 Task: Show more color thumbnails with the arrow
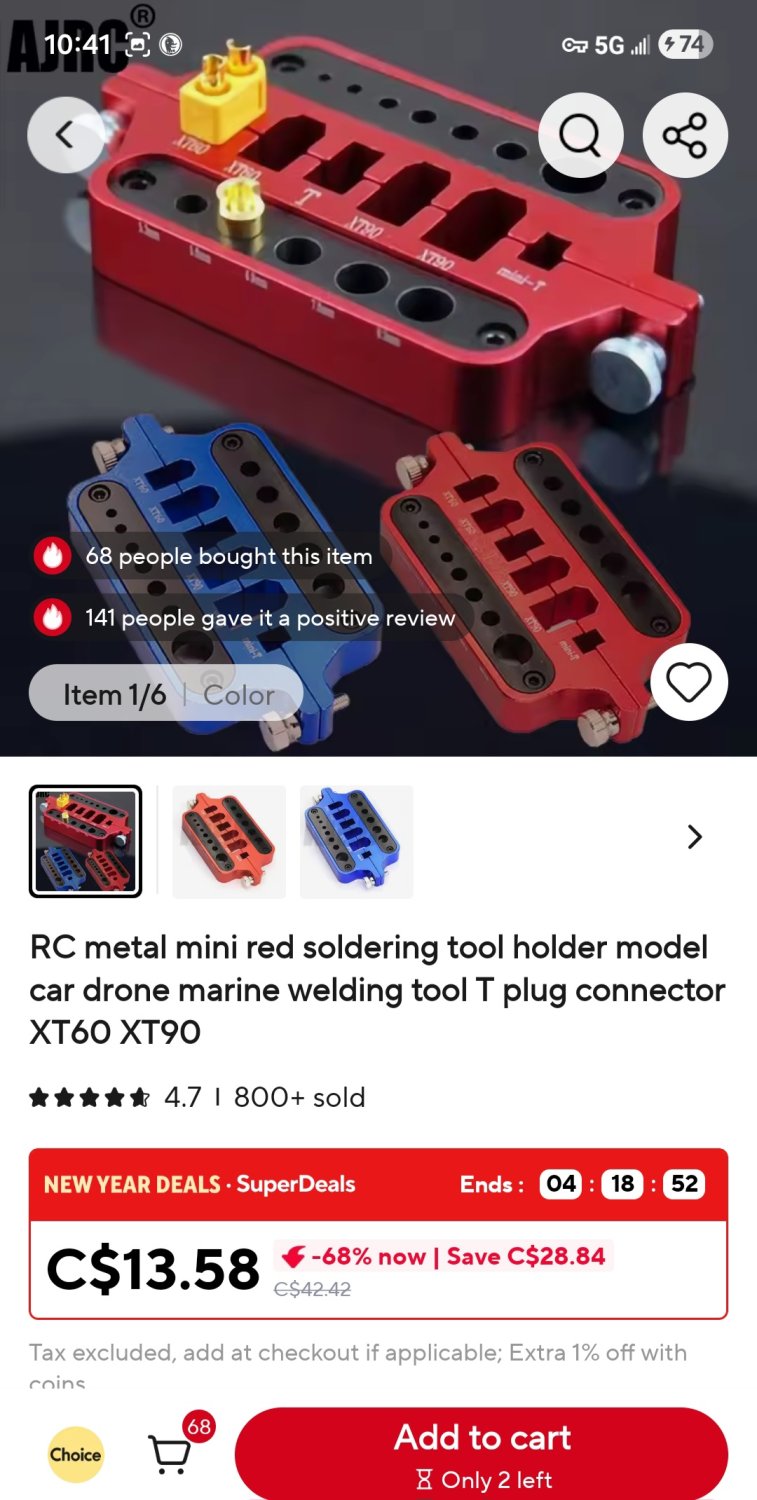[x=694, y=837]
